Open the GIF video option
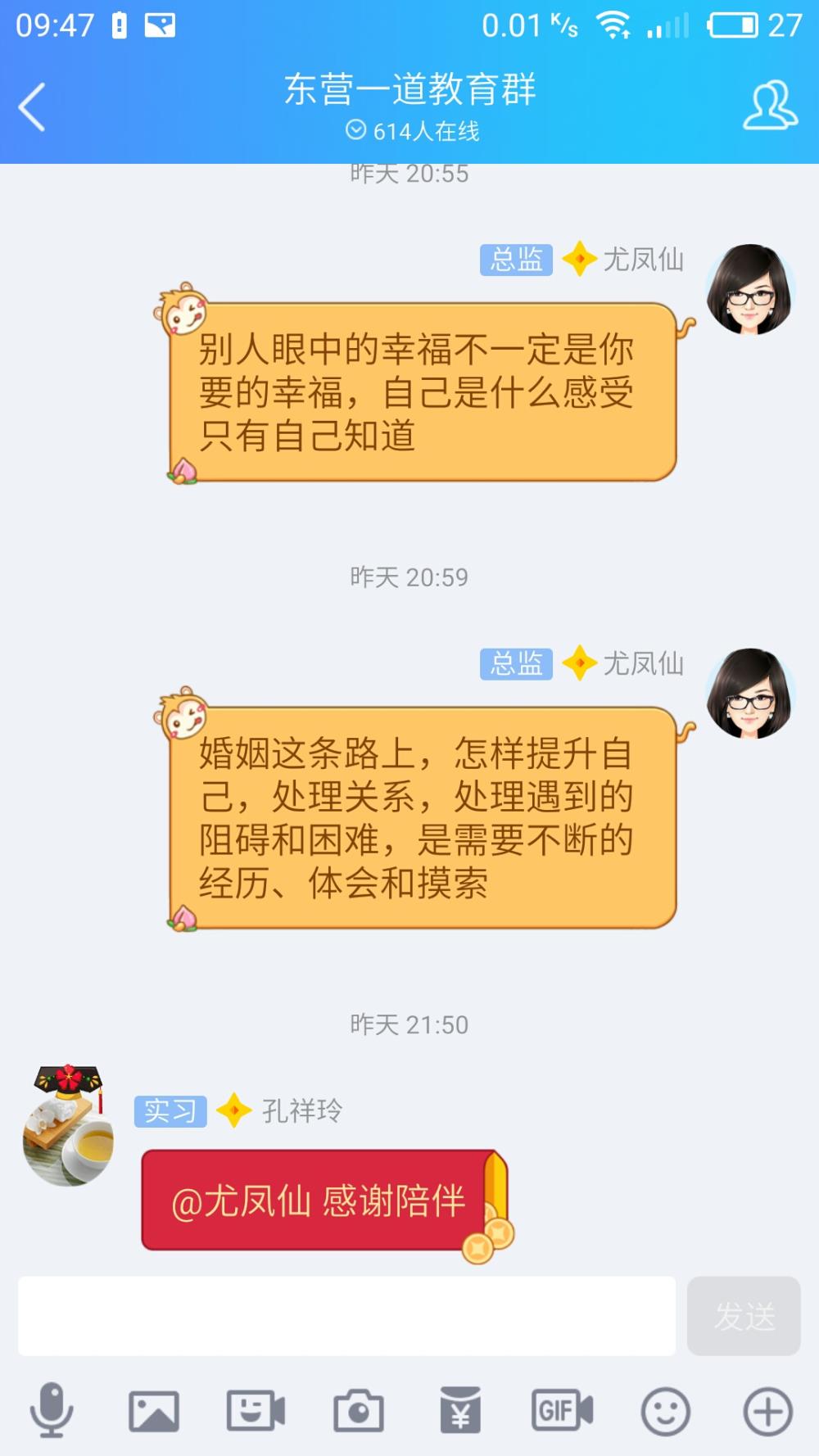This screenshot has width=819, height=1456. (563, 1410)
